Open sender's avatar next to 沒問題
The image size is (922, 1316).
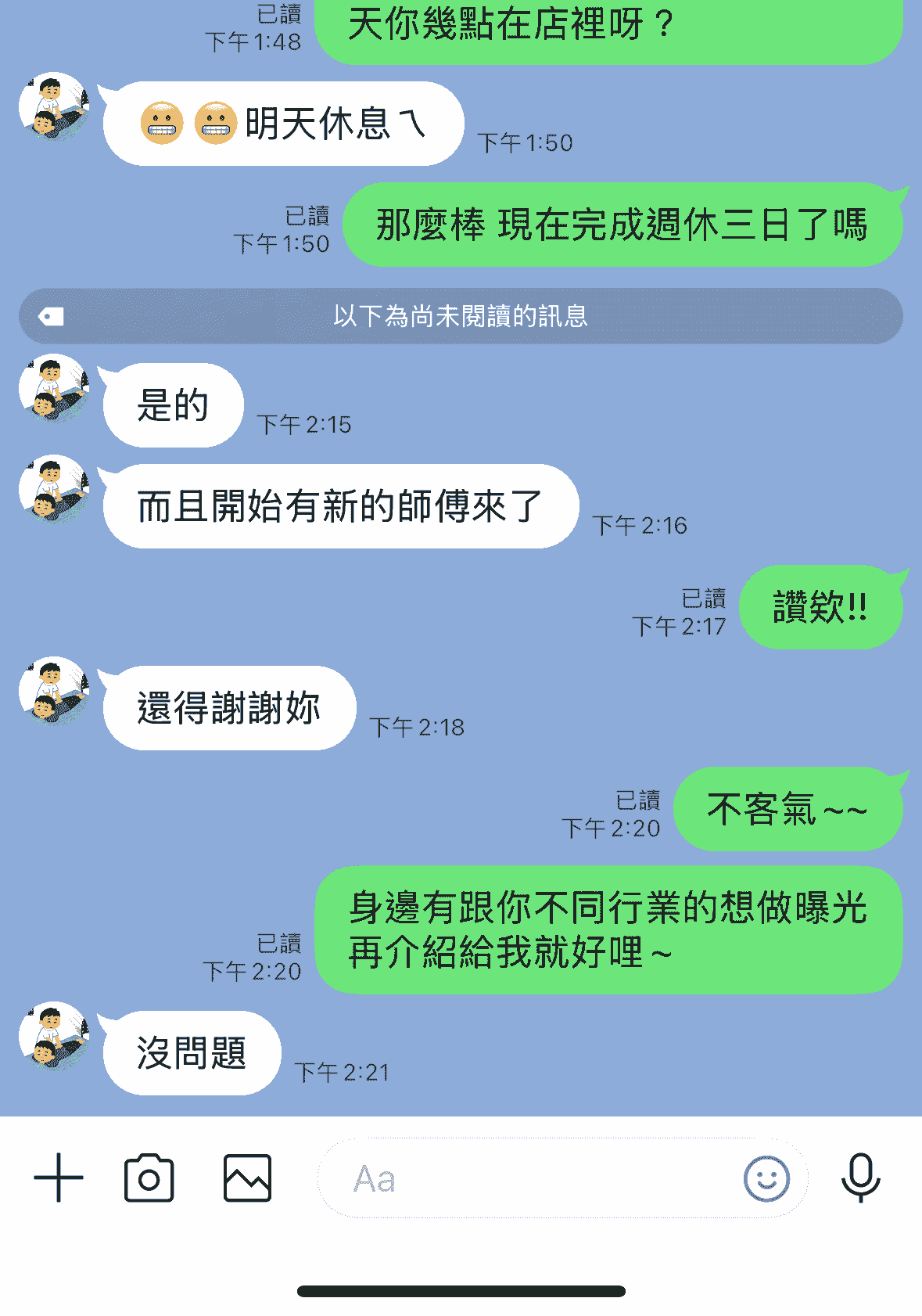[x=54, y=1037]
